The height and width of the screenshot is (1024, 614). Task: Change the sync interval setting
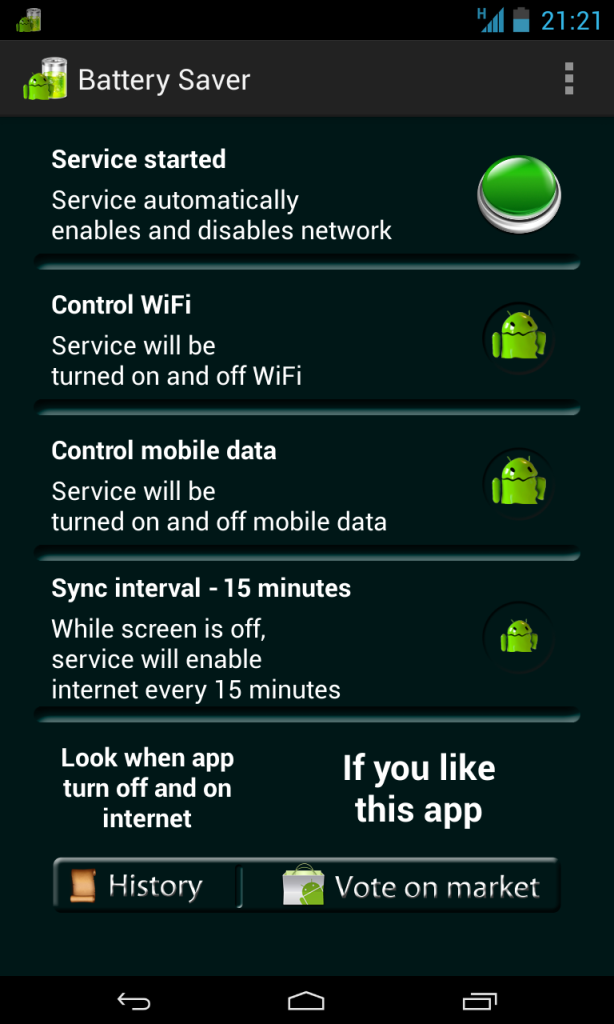[x=519, y=636]
